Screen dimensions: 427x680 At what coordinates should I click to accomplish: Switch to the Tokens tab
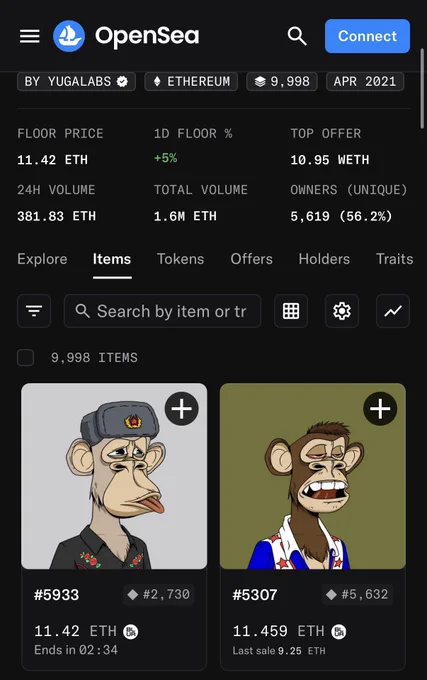180,259
